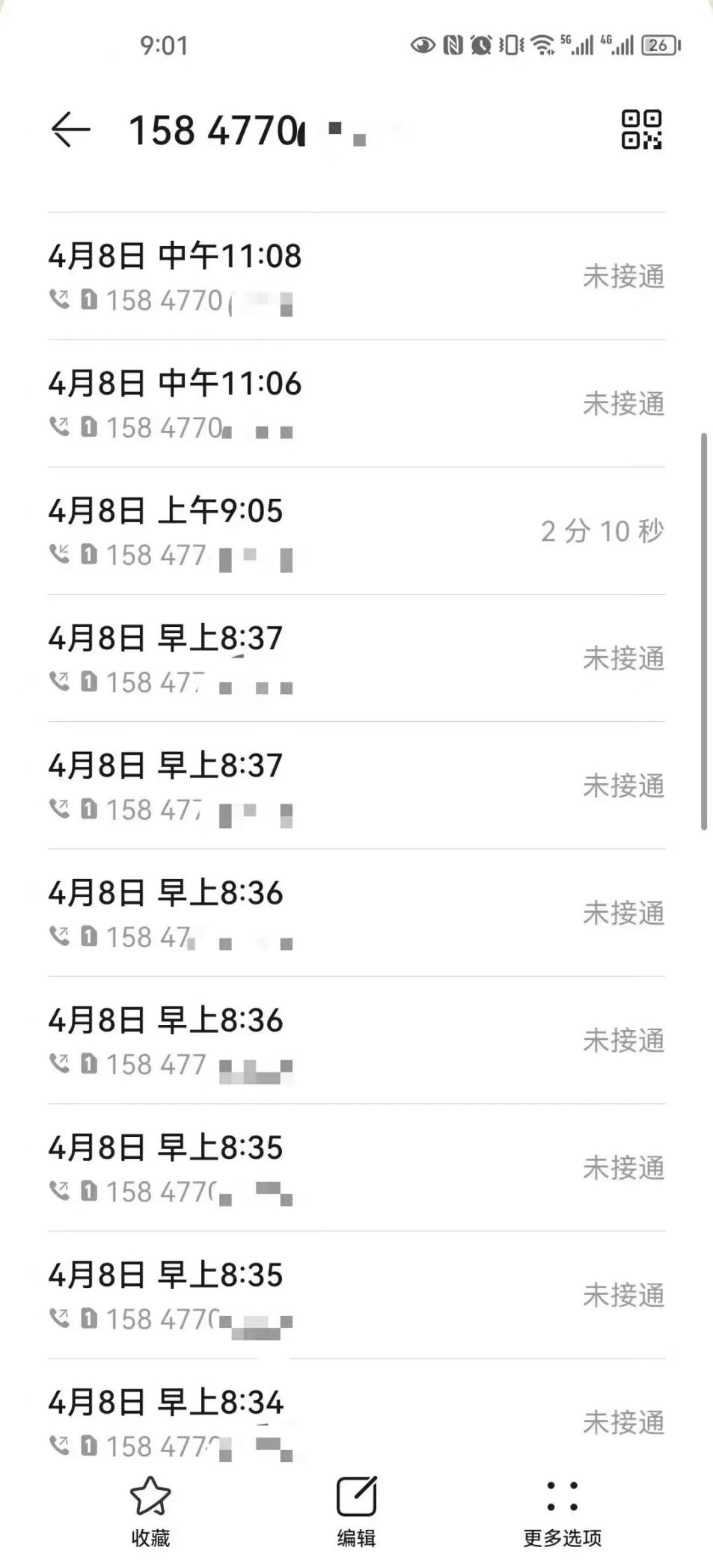Show the contact's QR code
The height and width of the screenshot is (1568, 713).
pos(641,130)
